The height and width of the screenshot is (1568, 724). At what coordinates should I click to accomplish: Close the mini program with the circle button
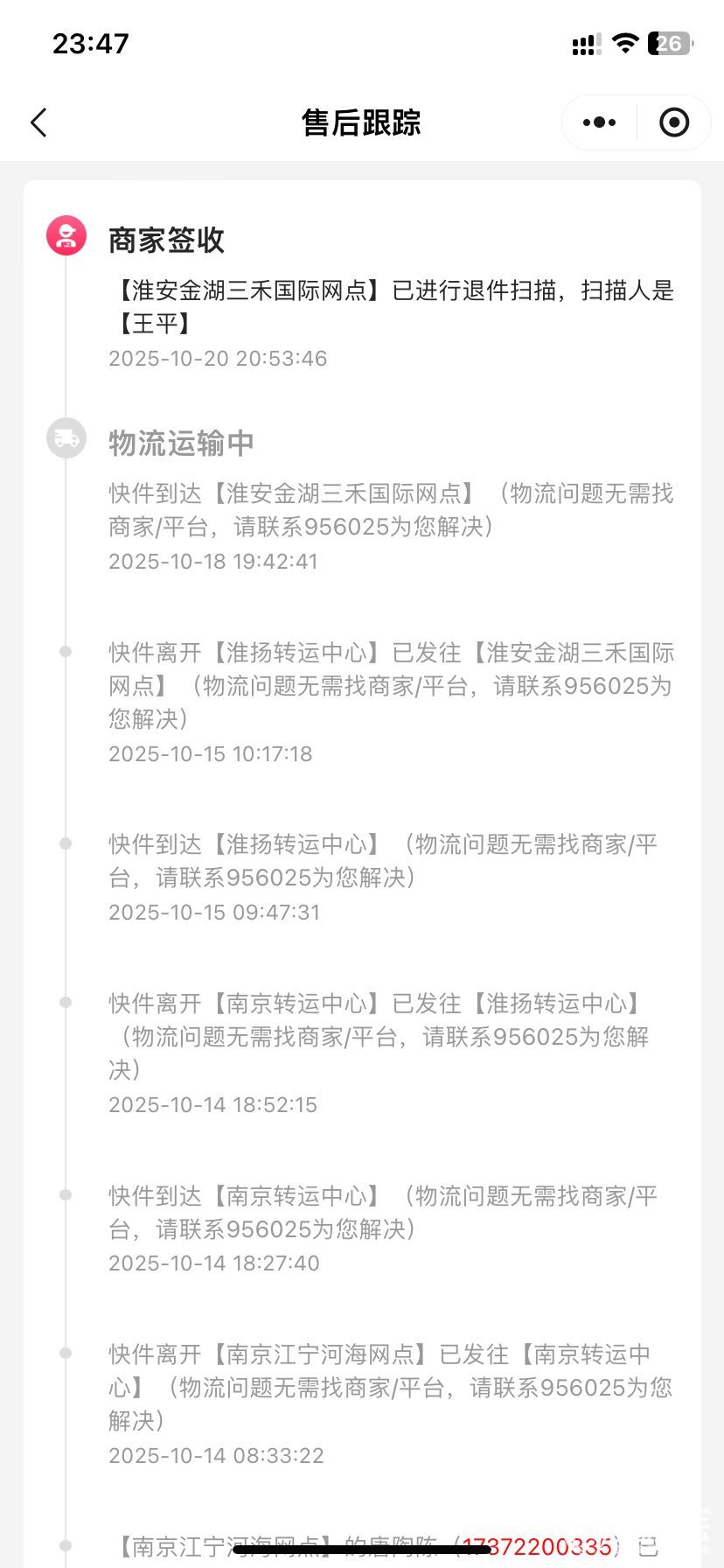673,122
